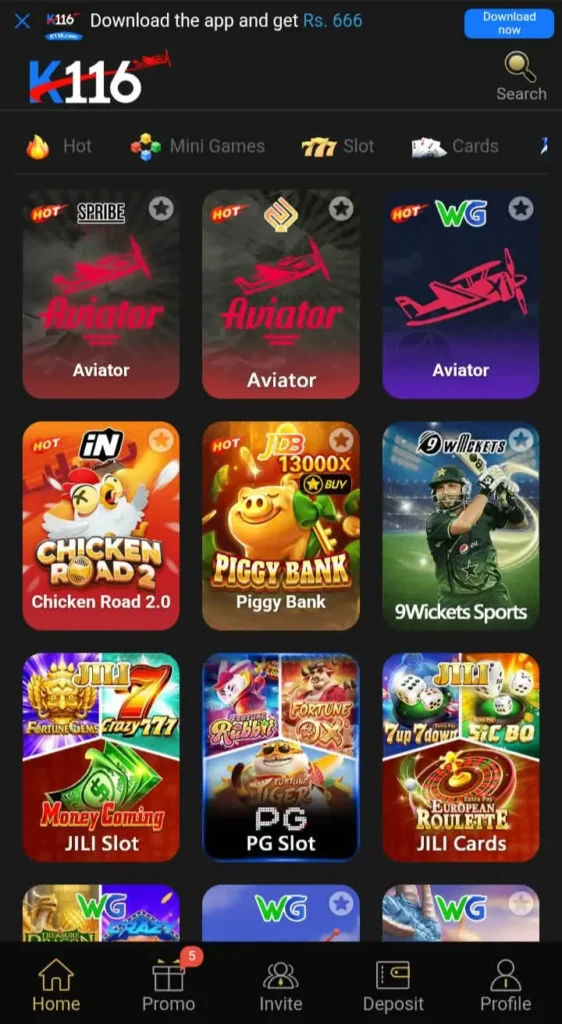Open the Piggy Bank game
Viewport: 562px width, 1024px height.
pos(281,526)
